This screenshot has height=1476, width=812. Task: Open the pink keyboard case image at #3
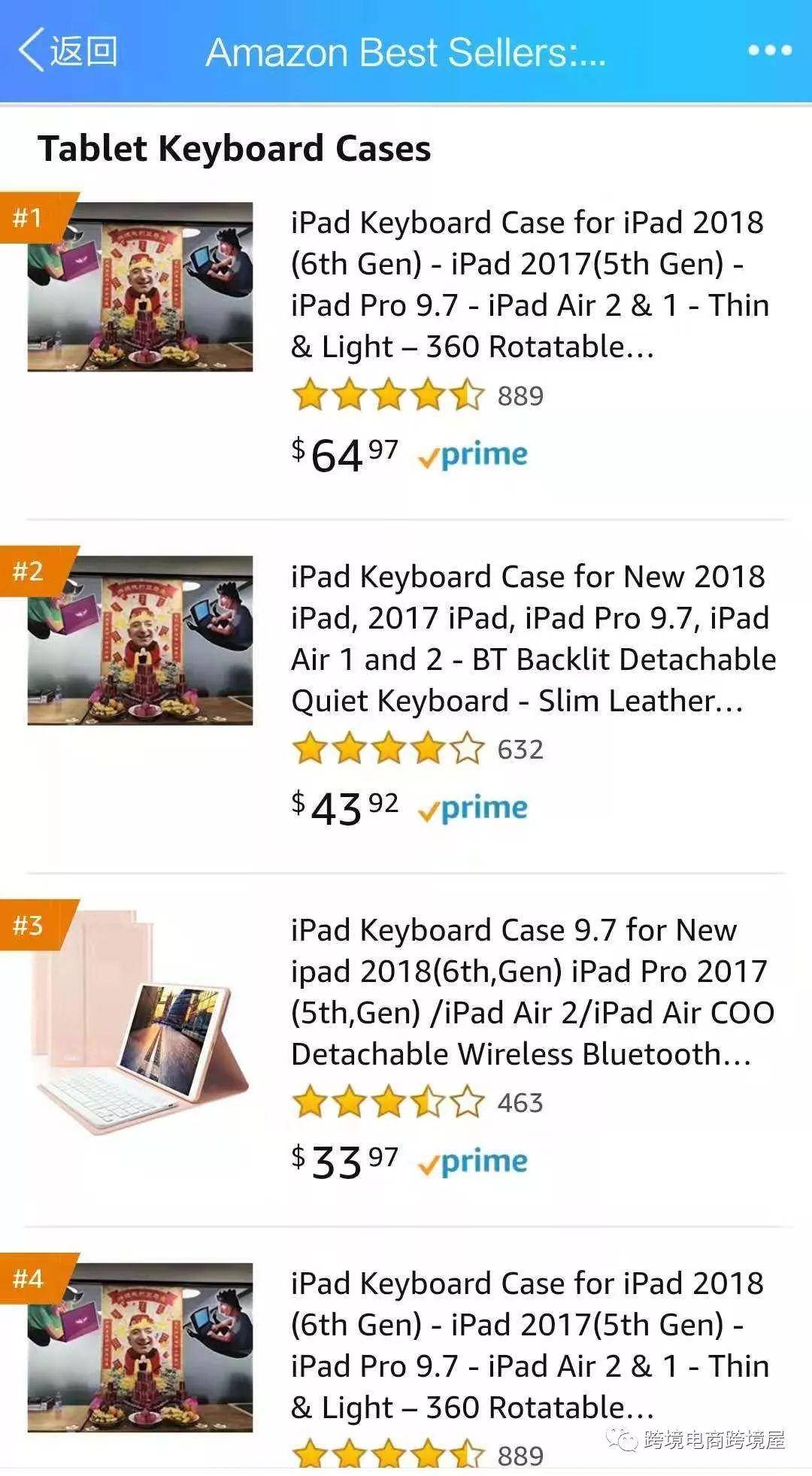[140, 1023]
